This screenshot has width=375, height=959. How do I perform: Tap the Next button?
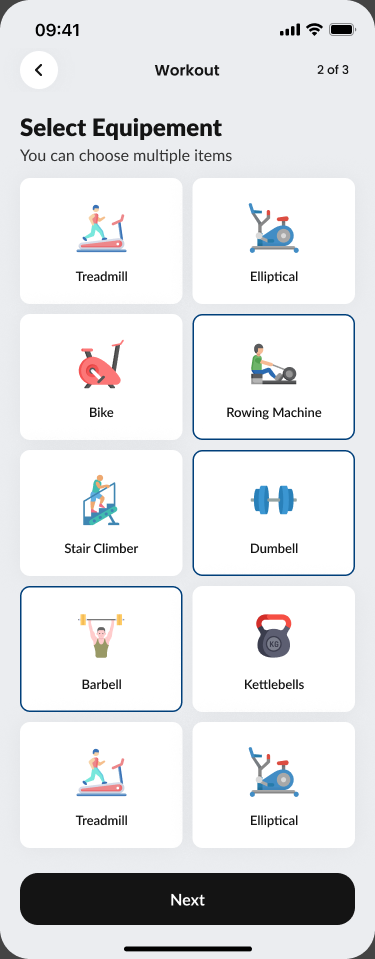187,899
